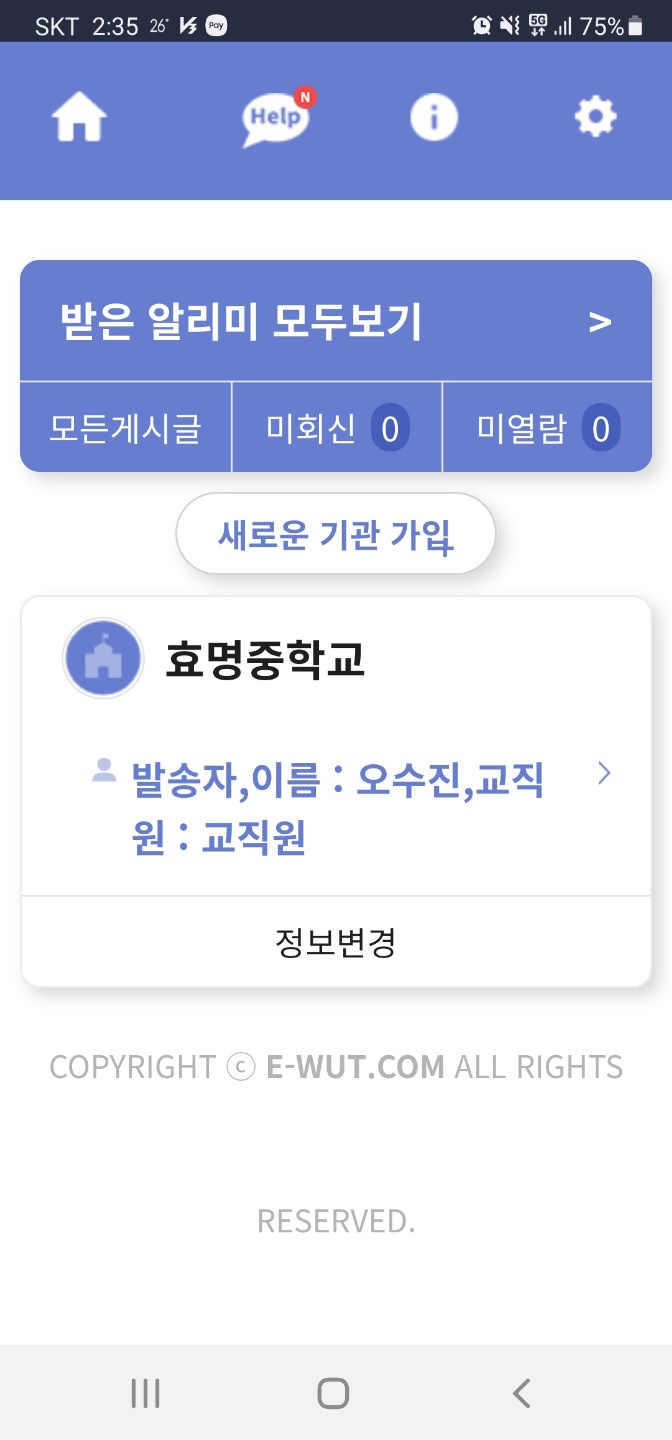Open the info icon
This screenshot has height=1440, width=672.
[434, 119]
